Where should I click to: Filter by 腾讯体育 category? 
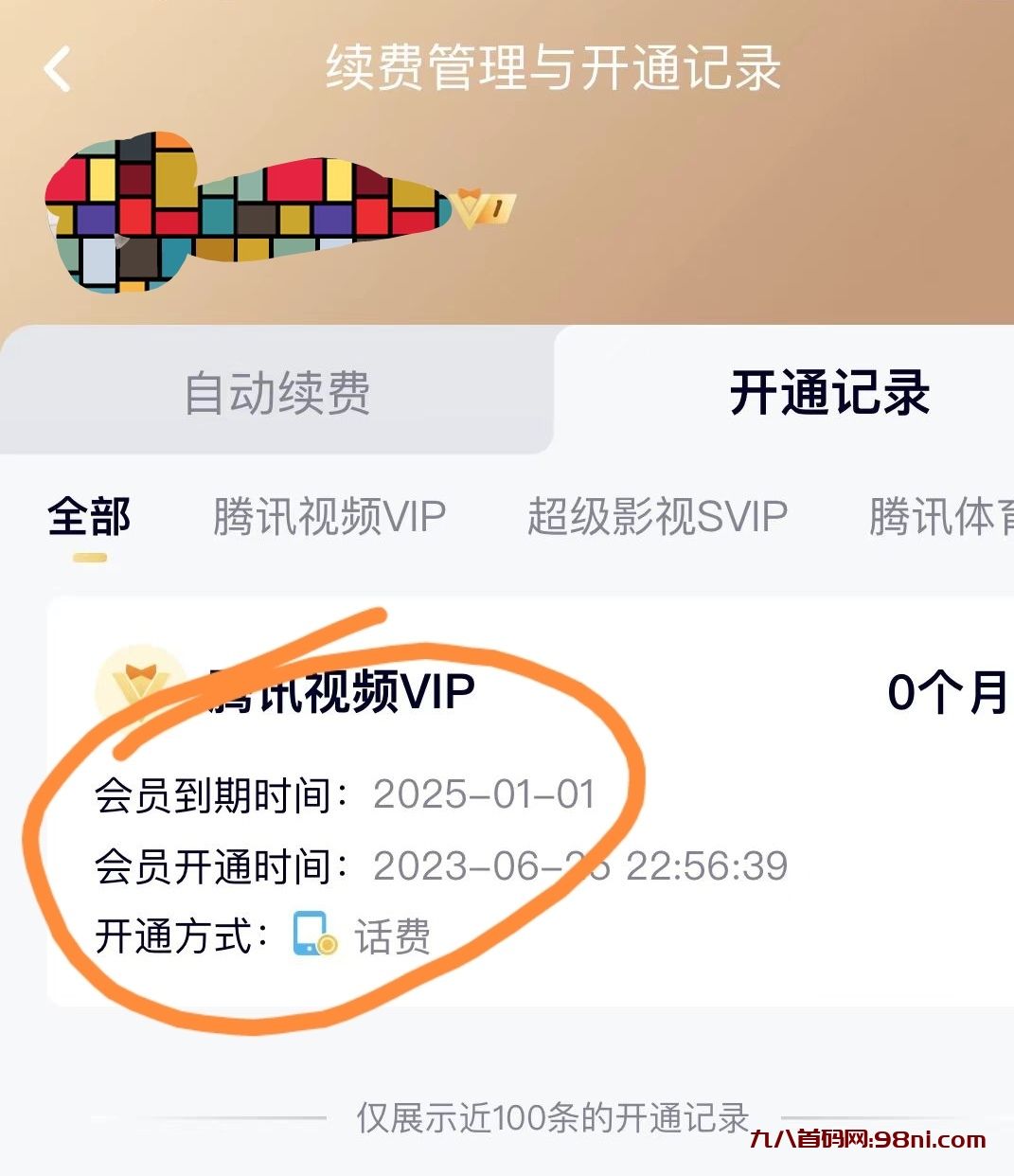[x=939, y=517]
